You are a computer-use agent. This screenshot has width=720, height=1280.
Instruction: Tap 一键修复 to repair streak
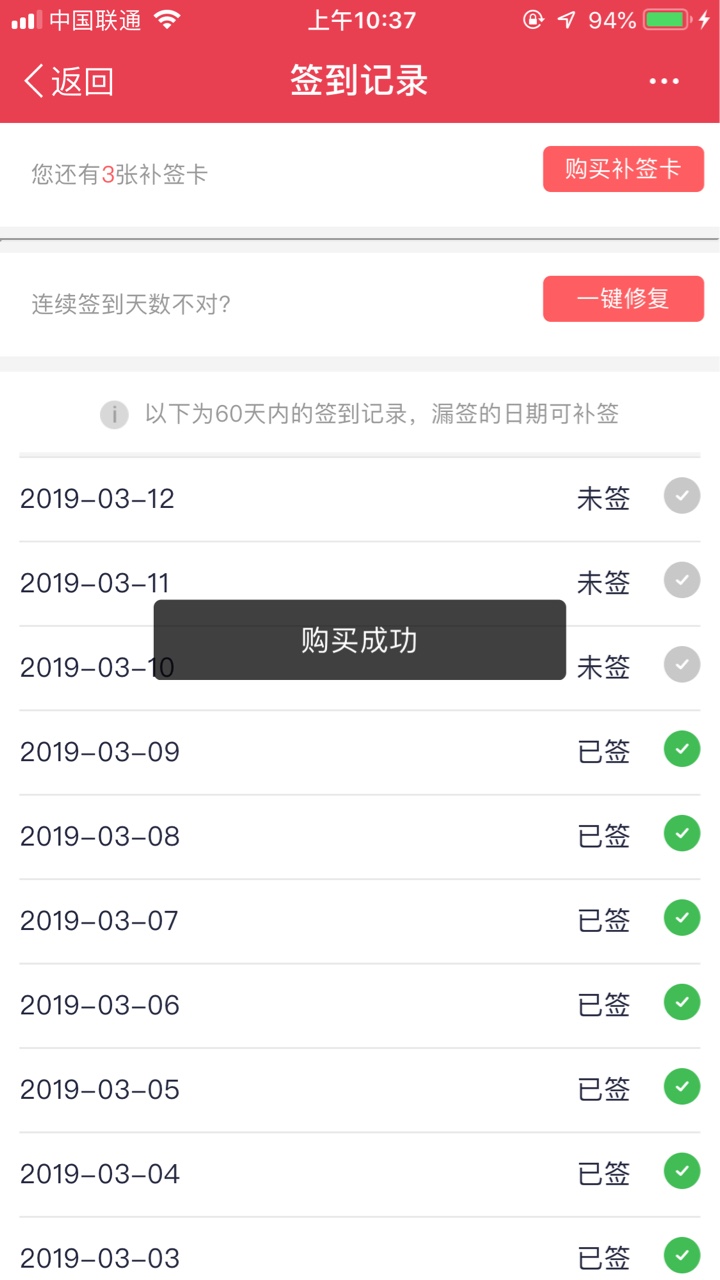pyautogui.click(x=623, y=299)
